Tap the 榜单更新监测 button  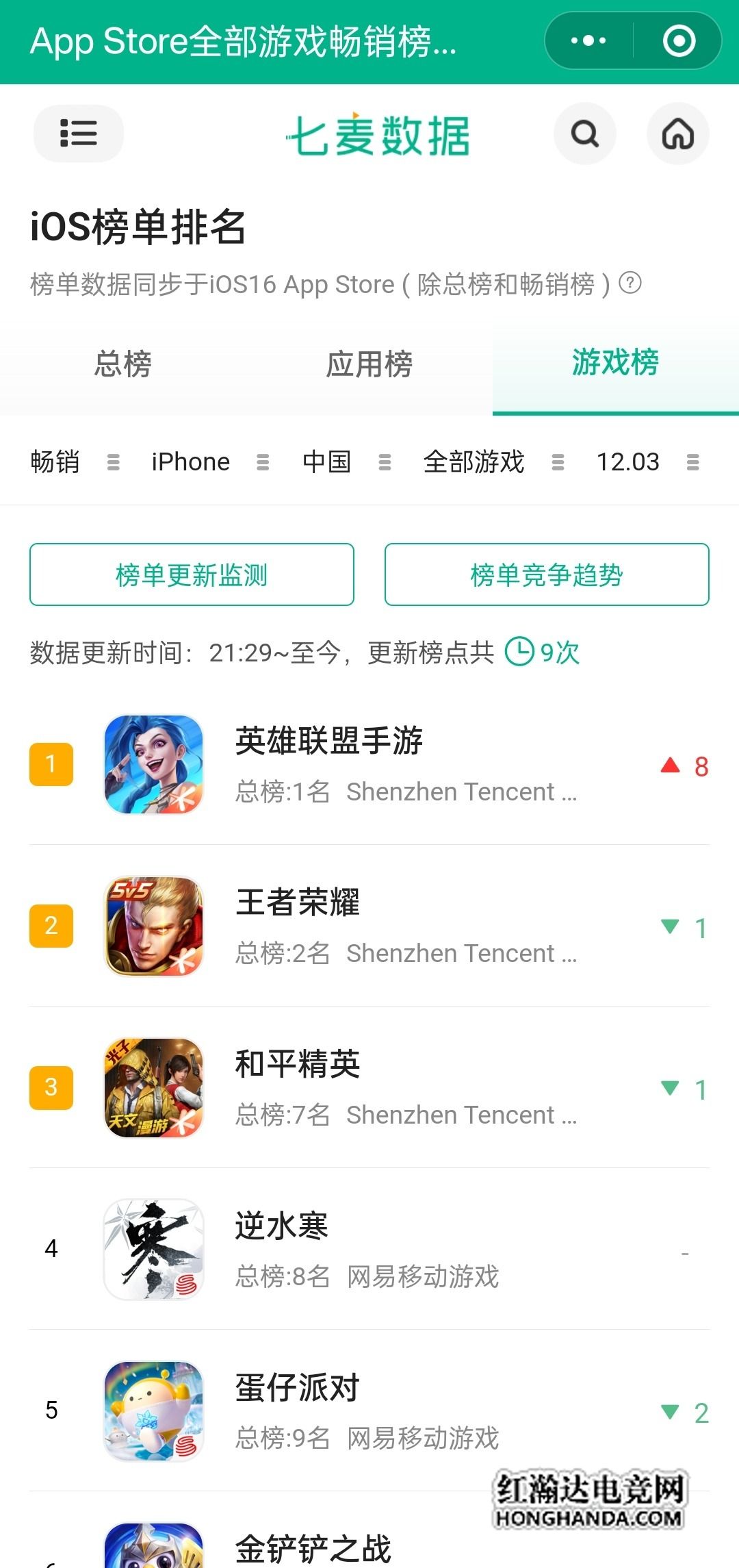coord(192,574)
